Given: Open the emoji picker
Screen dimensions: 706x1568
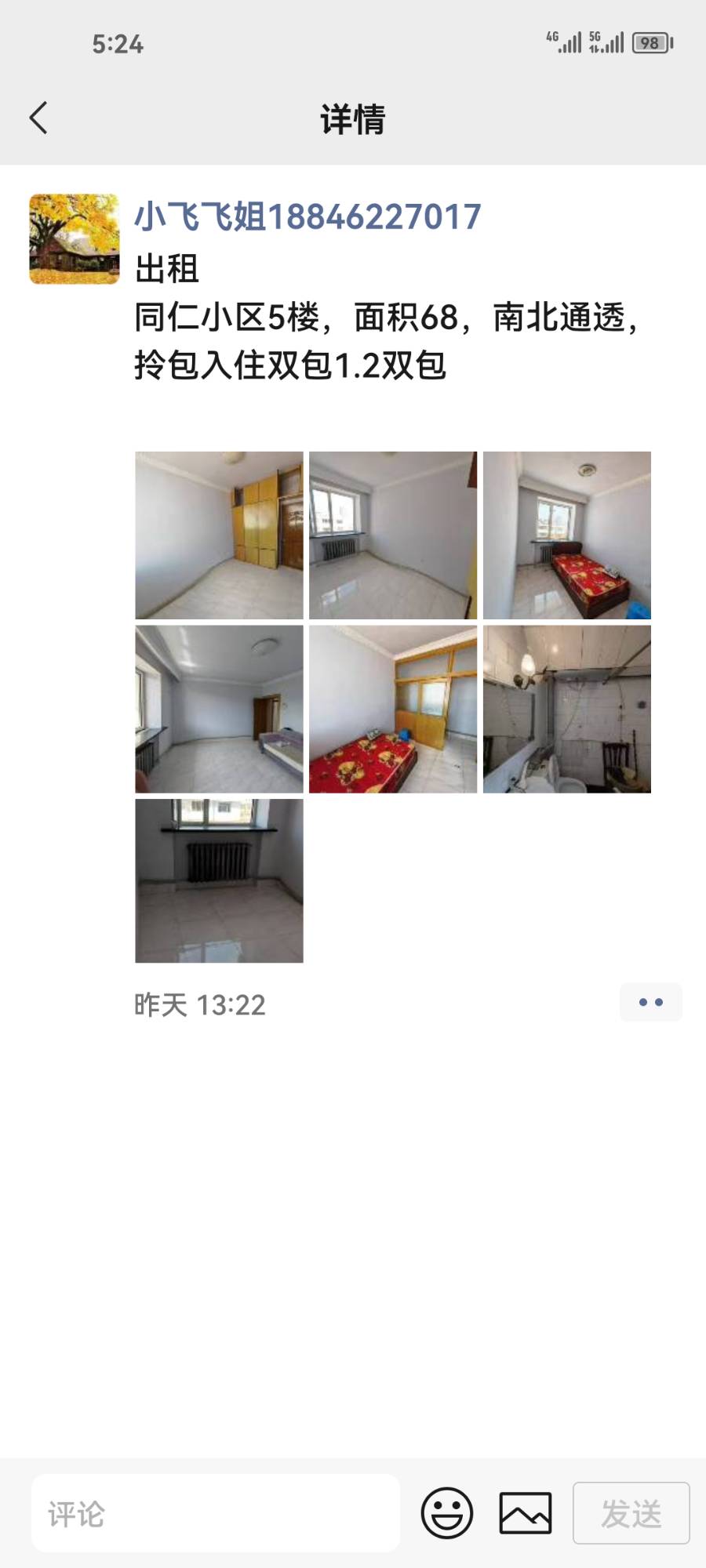Looking at the screenshot, I should click(447, 1513).
